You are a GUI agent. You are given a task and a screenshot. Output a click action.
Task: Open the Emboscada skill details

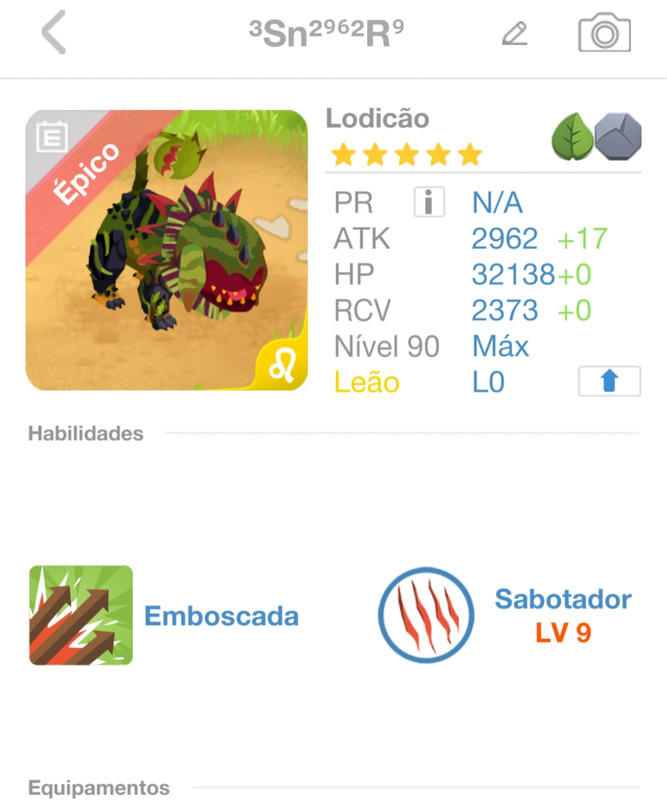(81, 615)
